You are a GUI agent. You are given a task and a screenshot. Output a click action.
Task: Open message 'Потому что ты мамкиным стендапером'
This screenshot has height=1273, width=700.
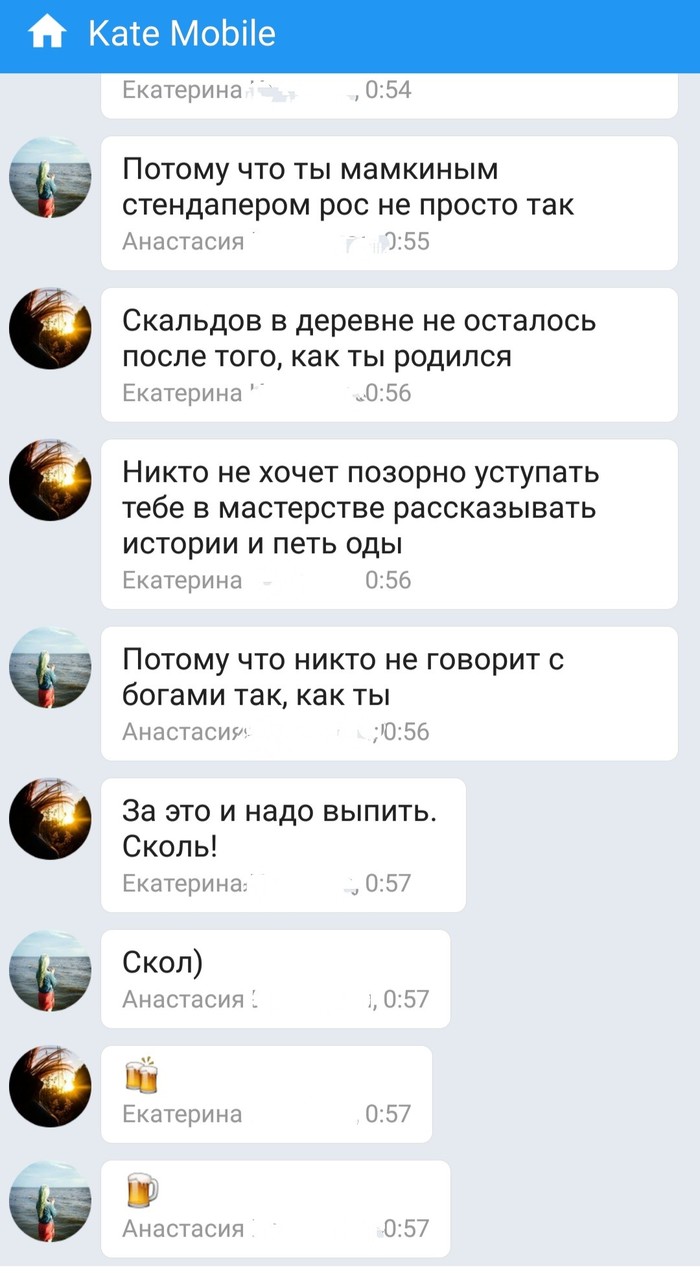(x=389, y=203)
